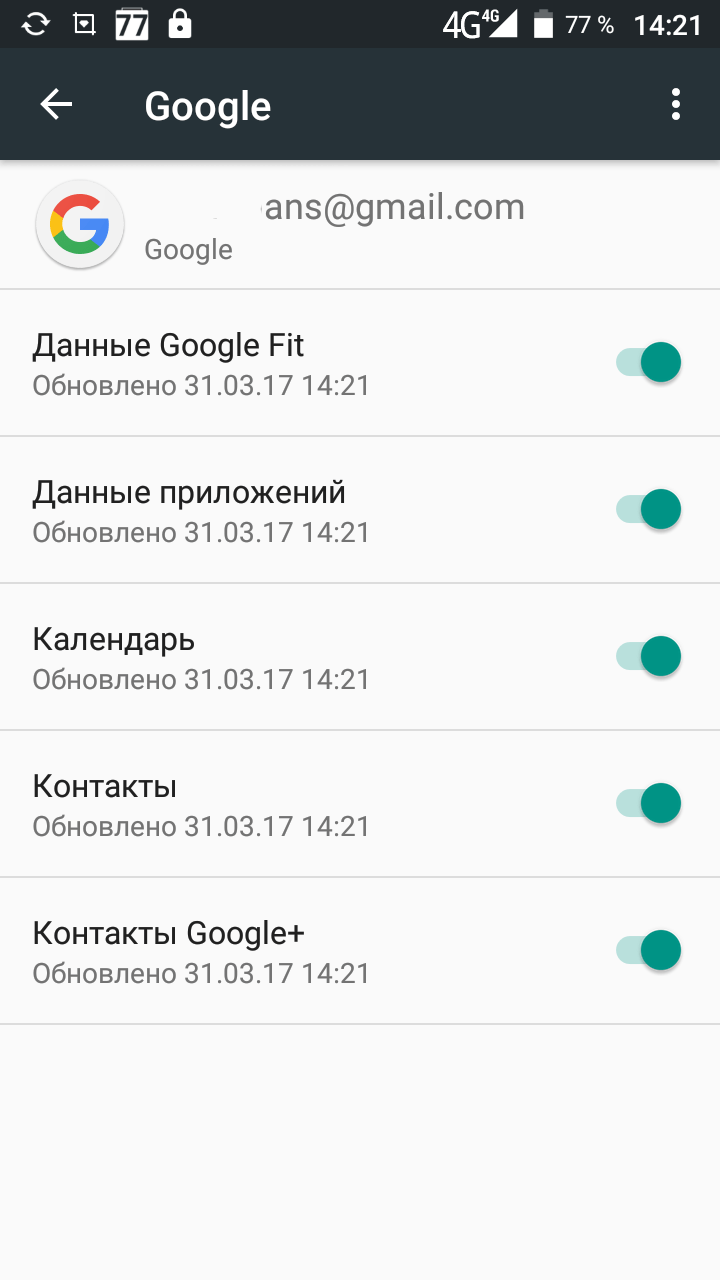Disable the Контакты Google+ sync toggle
Screen dimensions: 720x1280
pyautogui.click(x=648, y=950)
